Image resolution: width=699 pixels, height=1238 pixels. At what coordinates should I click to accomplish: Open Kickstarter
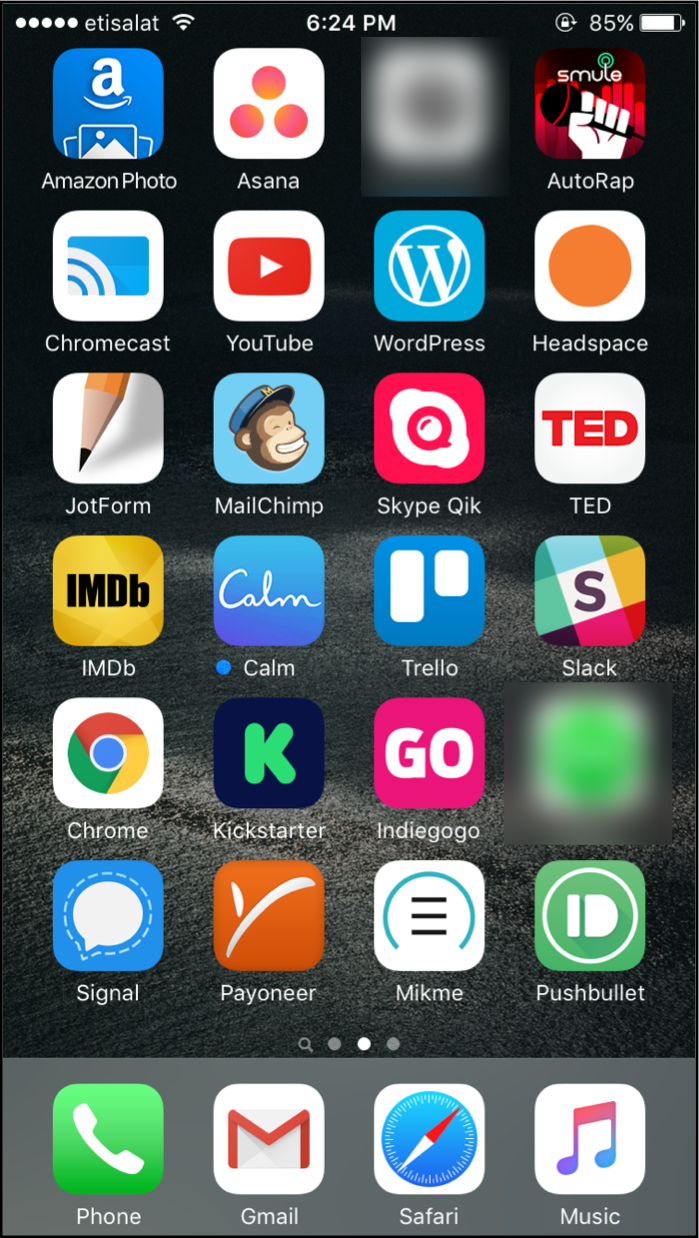coord(269,753)
